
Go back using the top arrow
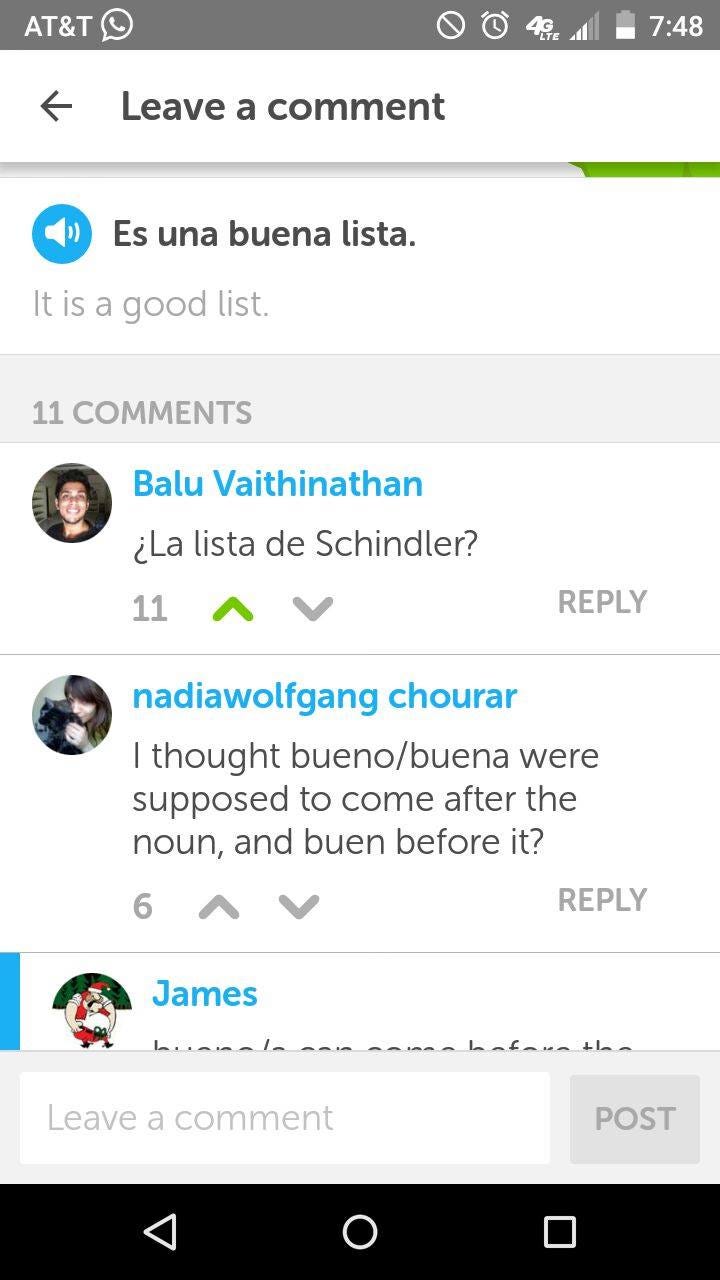click(x=56, y=106)
